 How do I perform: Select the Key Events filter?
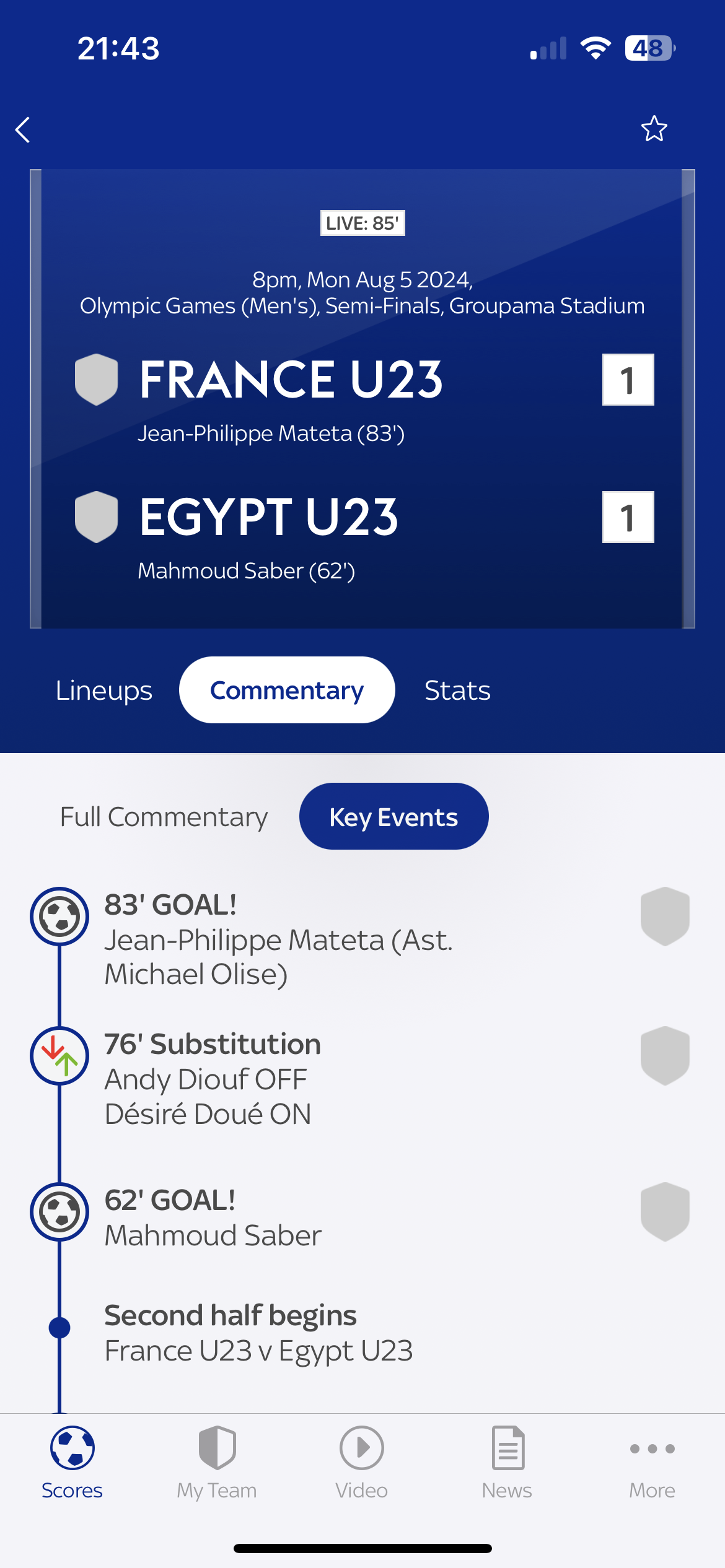pyautogui.click(x=393, y=817)
